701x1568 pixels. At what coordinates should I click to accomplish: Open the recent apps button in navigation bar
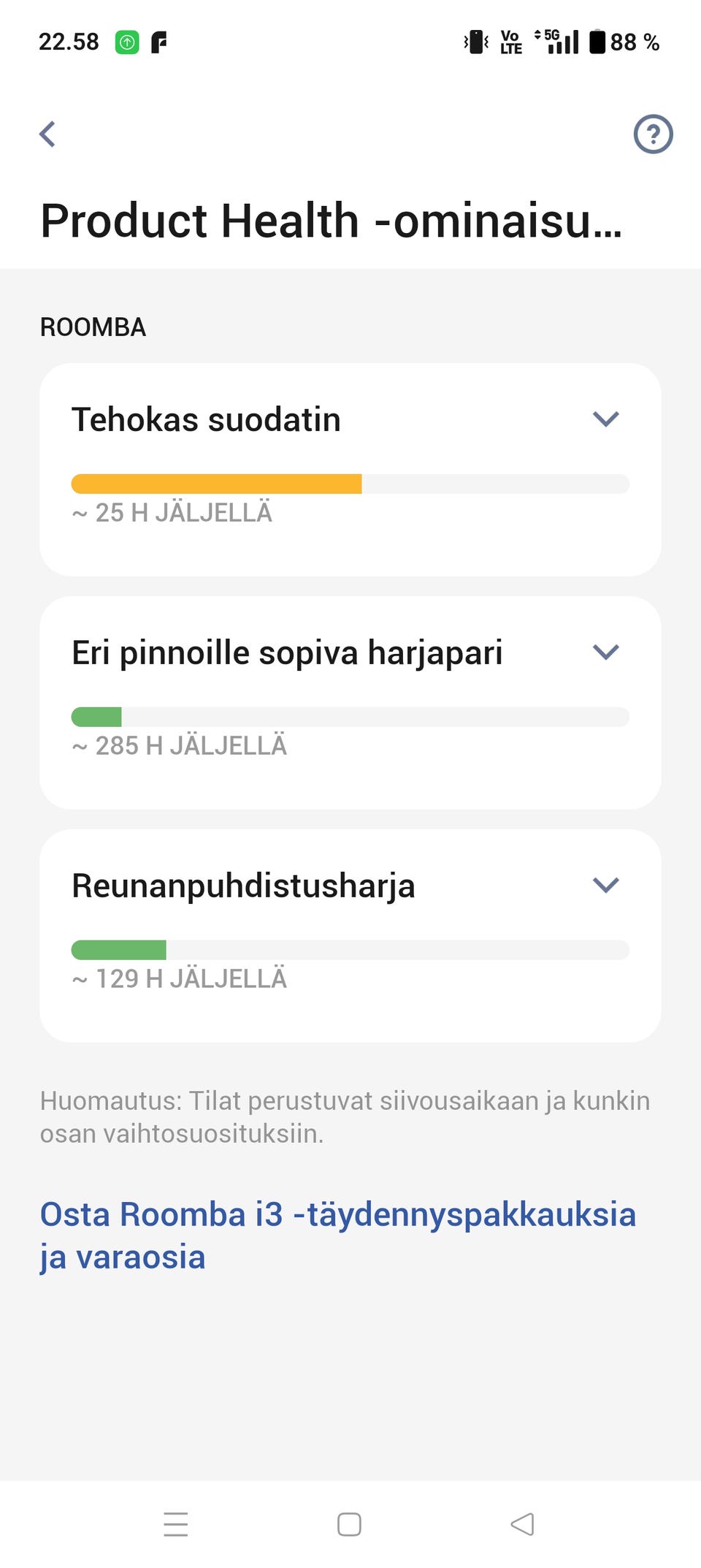pos(175,1525)
